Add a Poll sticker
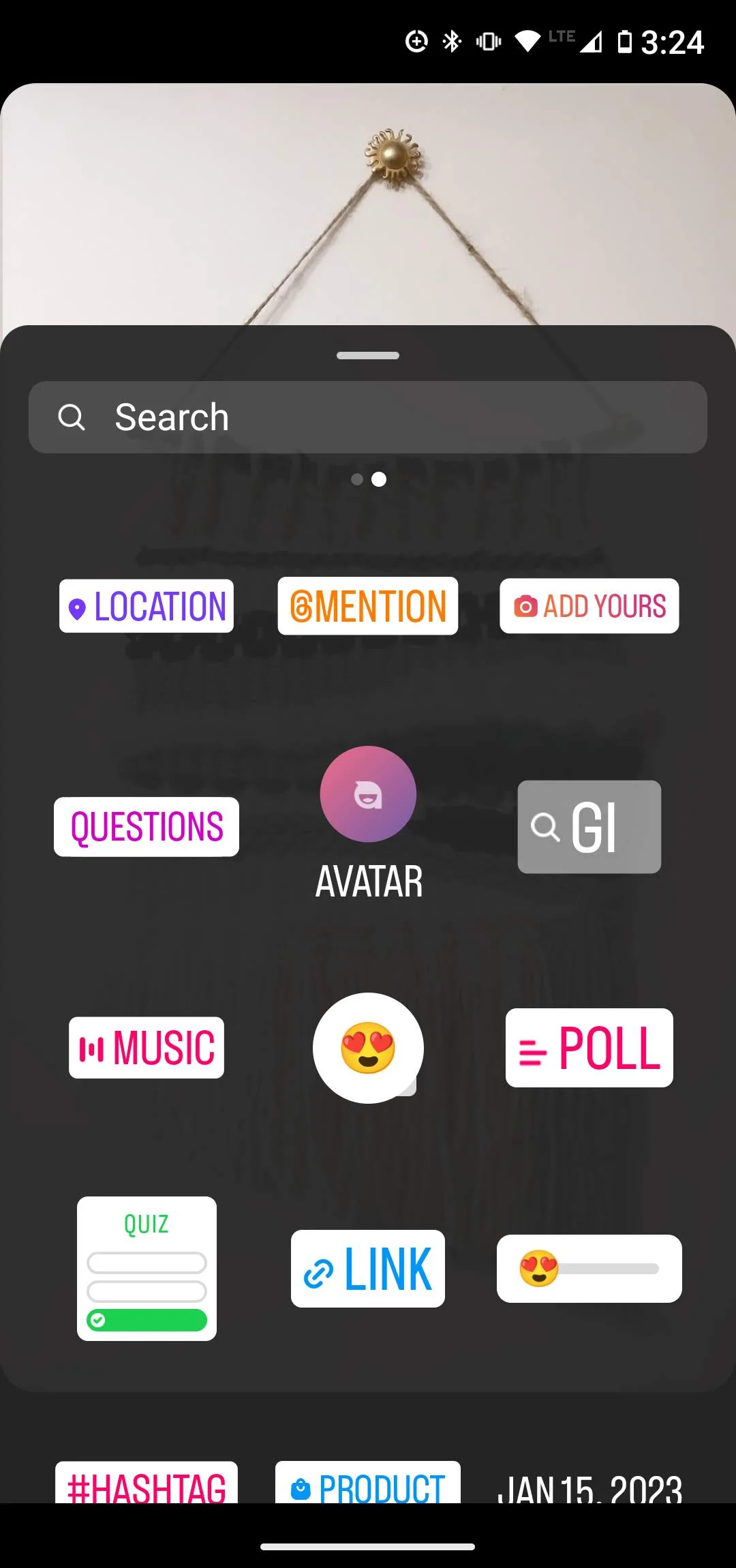The image size is (736, 1568). (589, 1047)
